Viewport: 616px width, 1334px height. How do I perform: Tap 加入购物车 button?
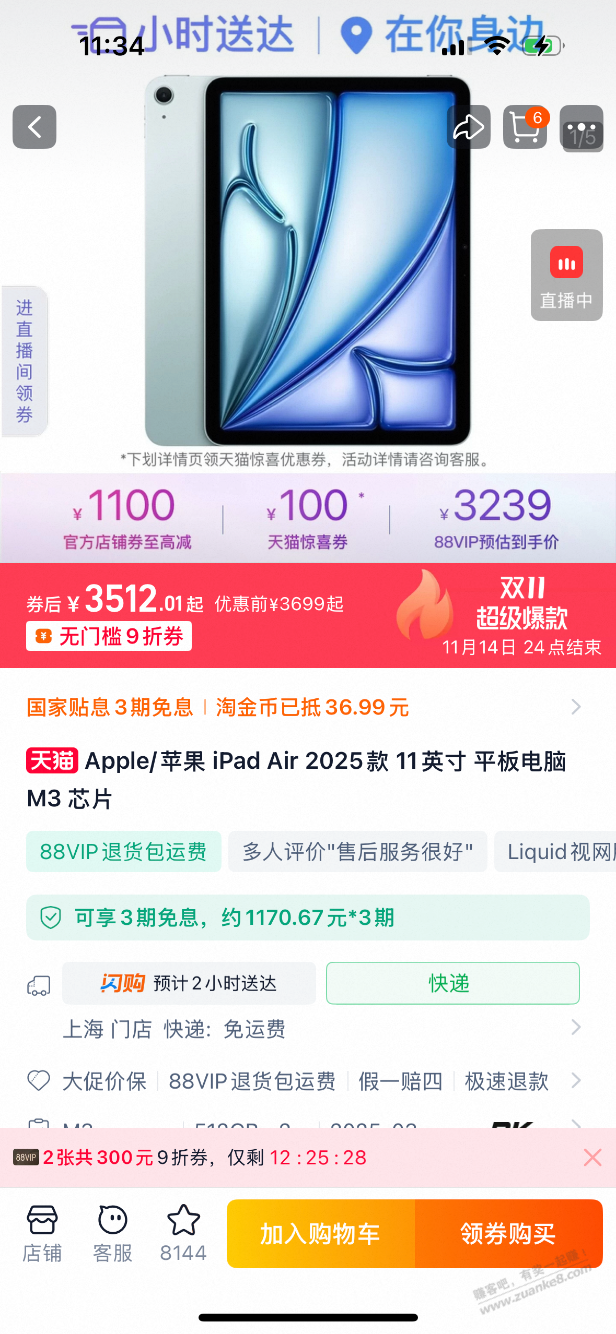[320, 1234]
